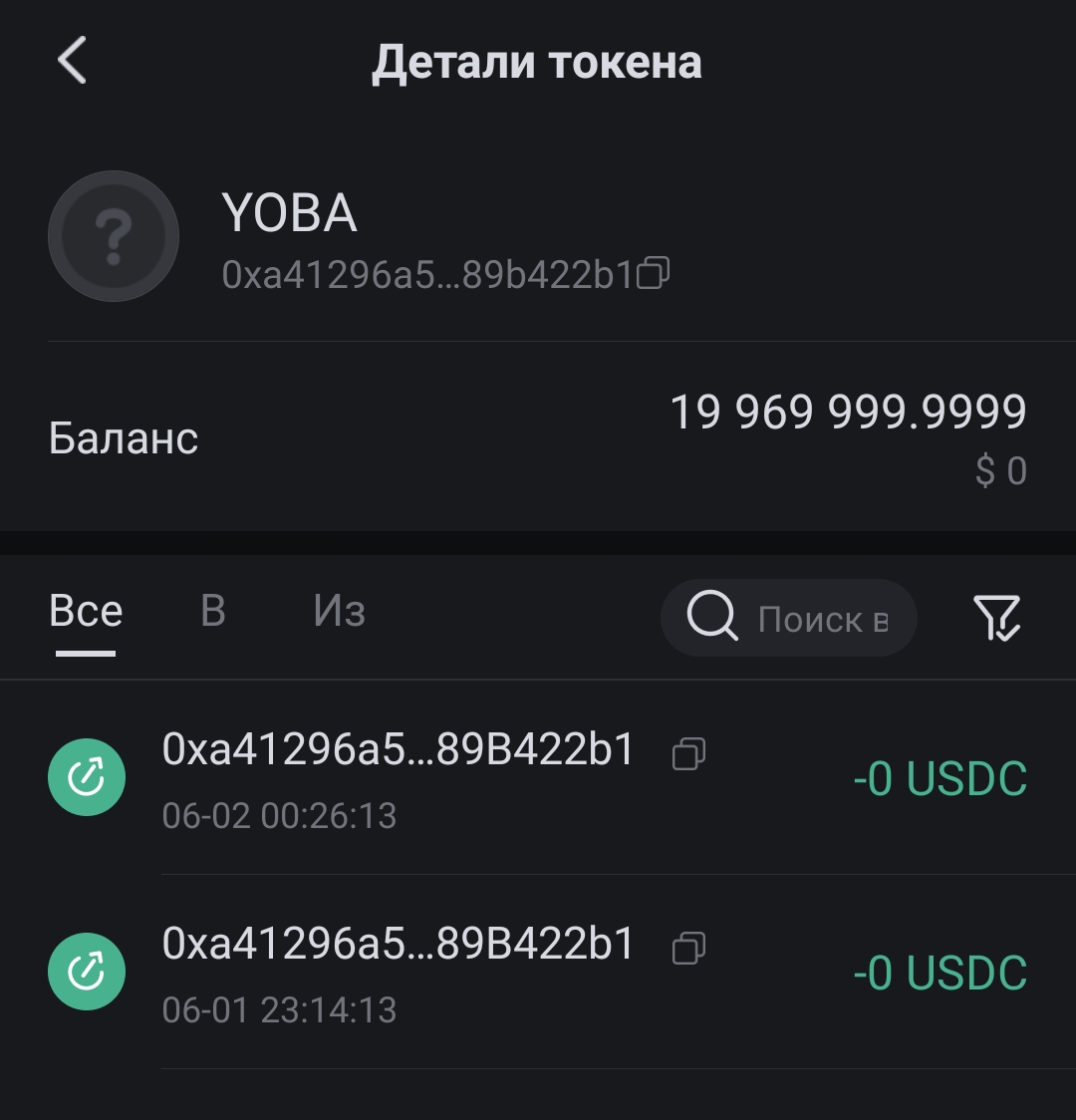The width and height of the screenshot is (1076, 1120).
Task: Switch to the Все tab
Action: click(x=86, y=612)
